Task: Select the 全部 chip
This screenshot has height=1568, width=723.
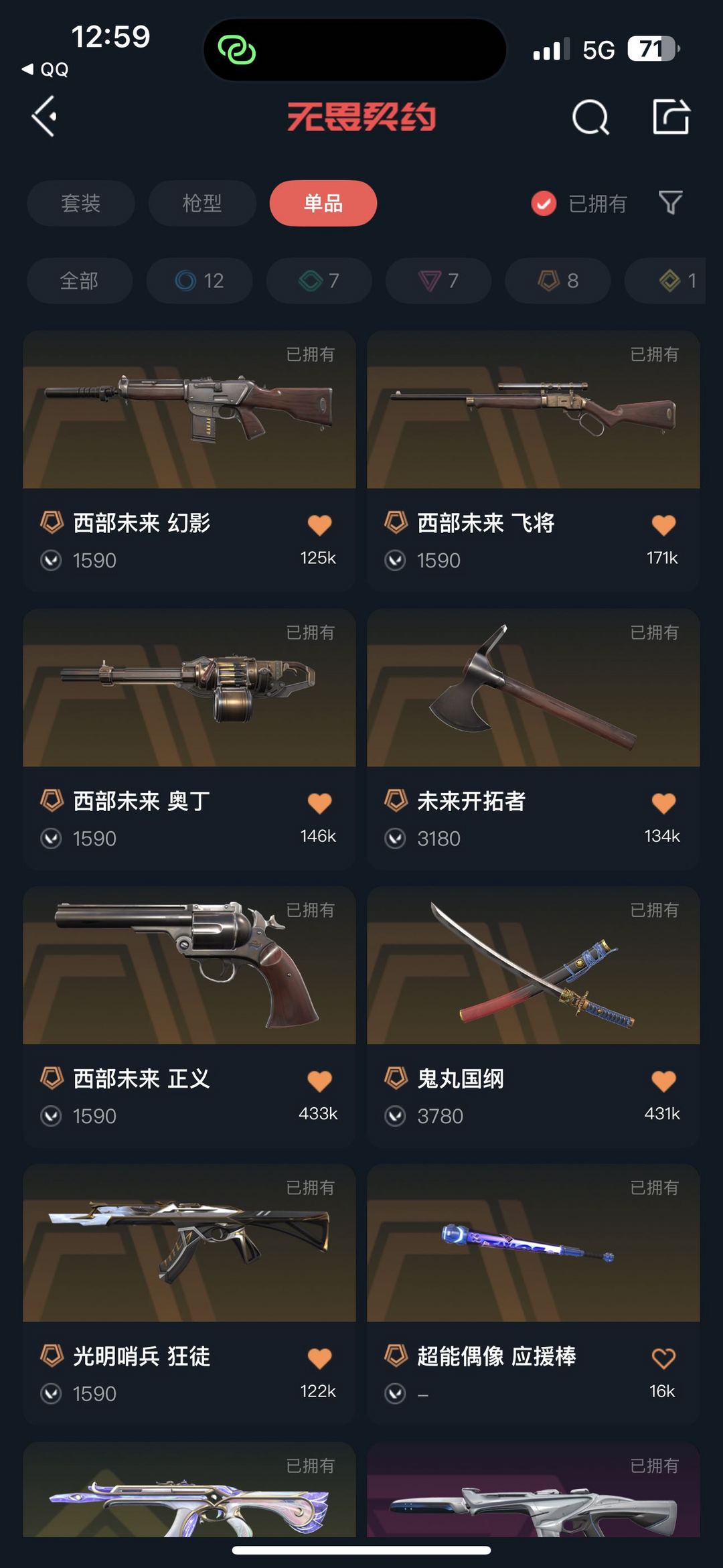Action: pos(79,281)
